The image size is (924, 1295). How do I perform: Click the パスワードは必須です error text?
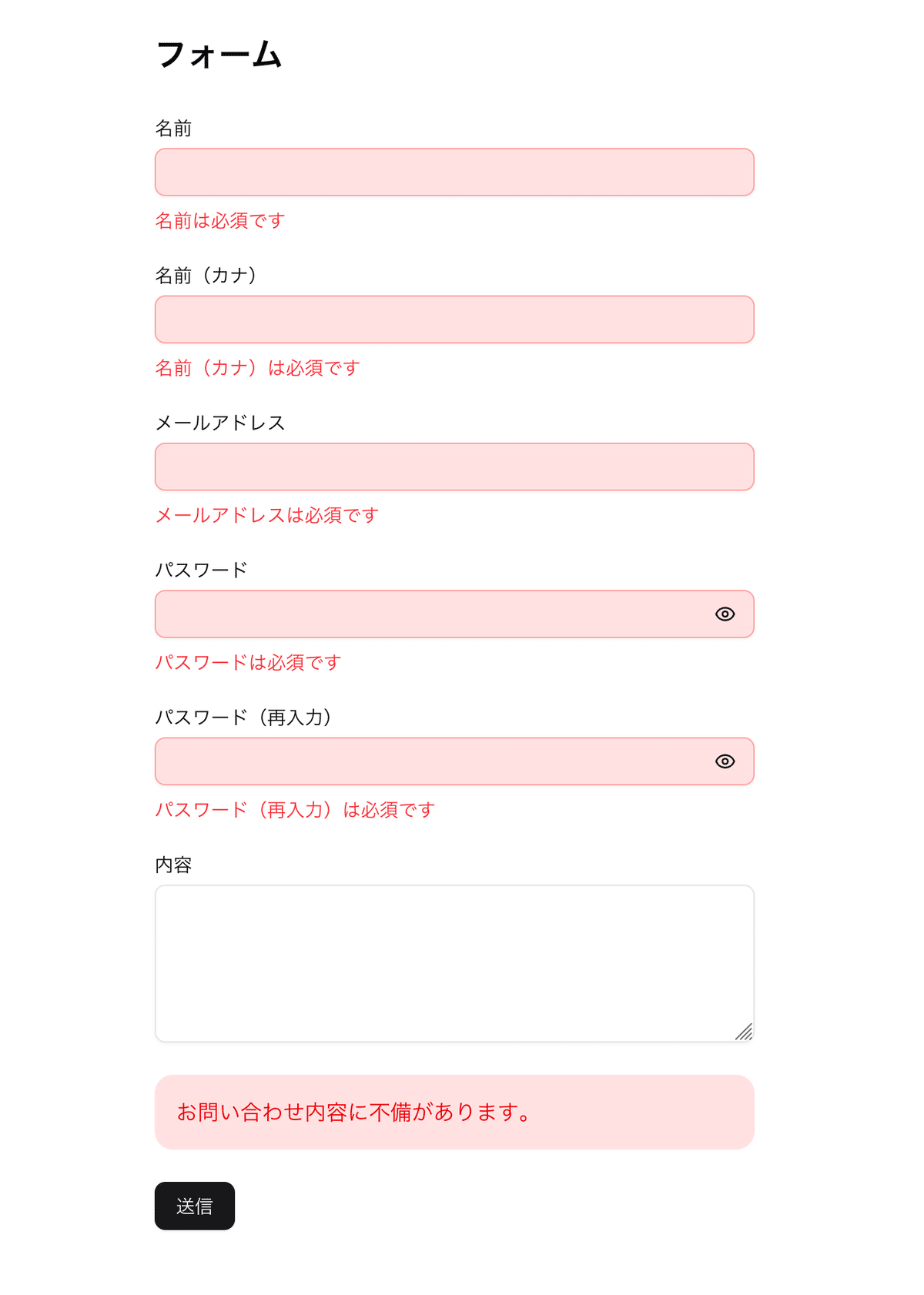click(249, 662)
